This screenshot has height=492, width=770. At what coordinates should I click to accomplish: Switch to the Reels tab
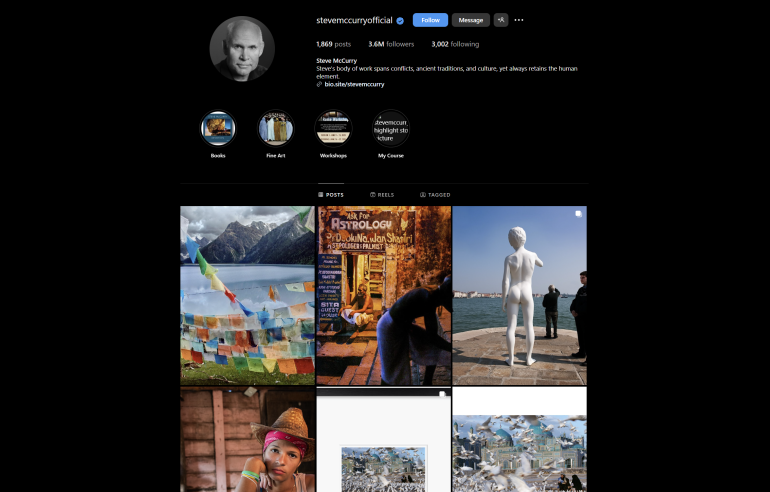point(382,194)
